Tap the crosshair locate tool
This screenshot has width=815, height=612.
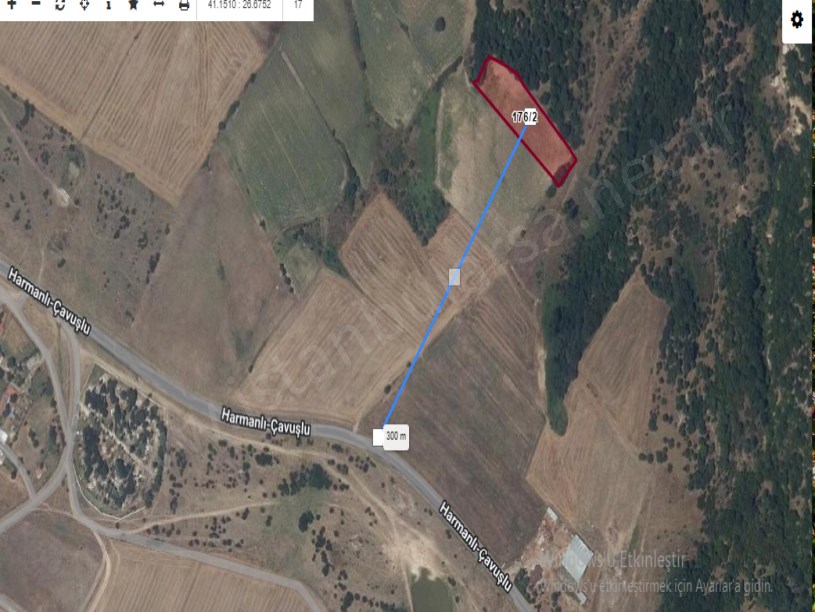[83, 5]
